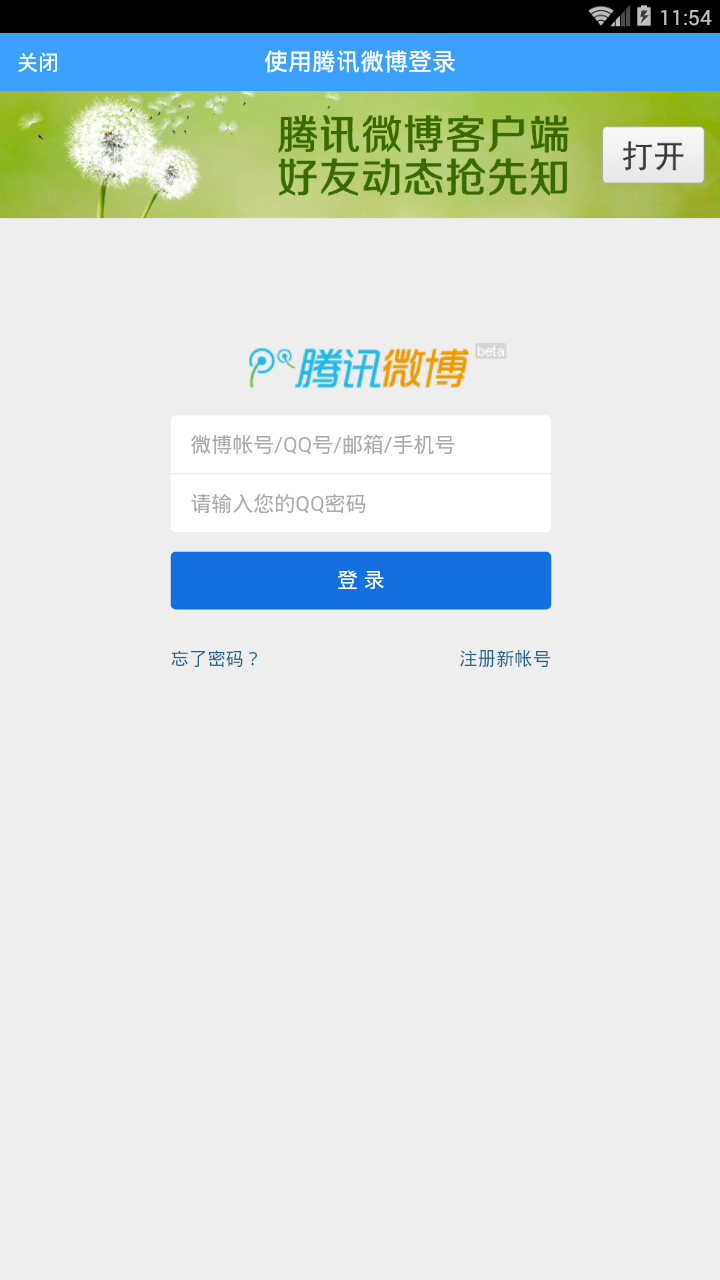Focus the 微博帐号/QQ号/邮箱/手机号 field
The height and width of the screenshot is (1280, 720).
[360, 445]
